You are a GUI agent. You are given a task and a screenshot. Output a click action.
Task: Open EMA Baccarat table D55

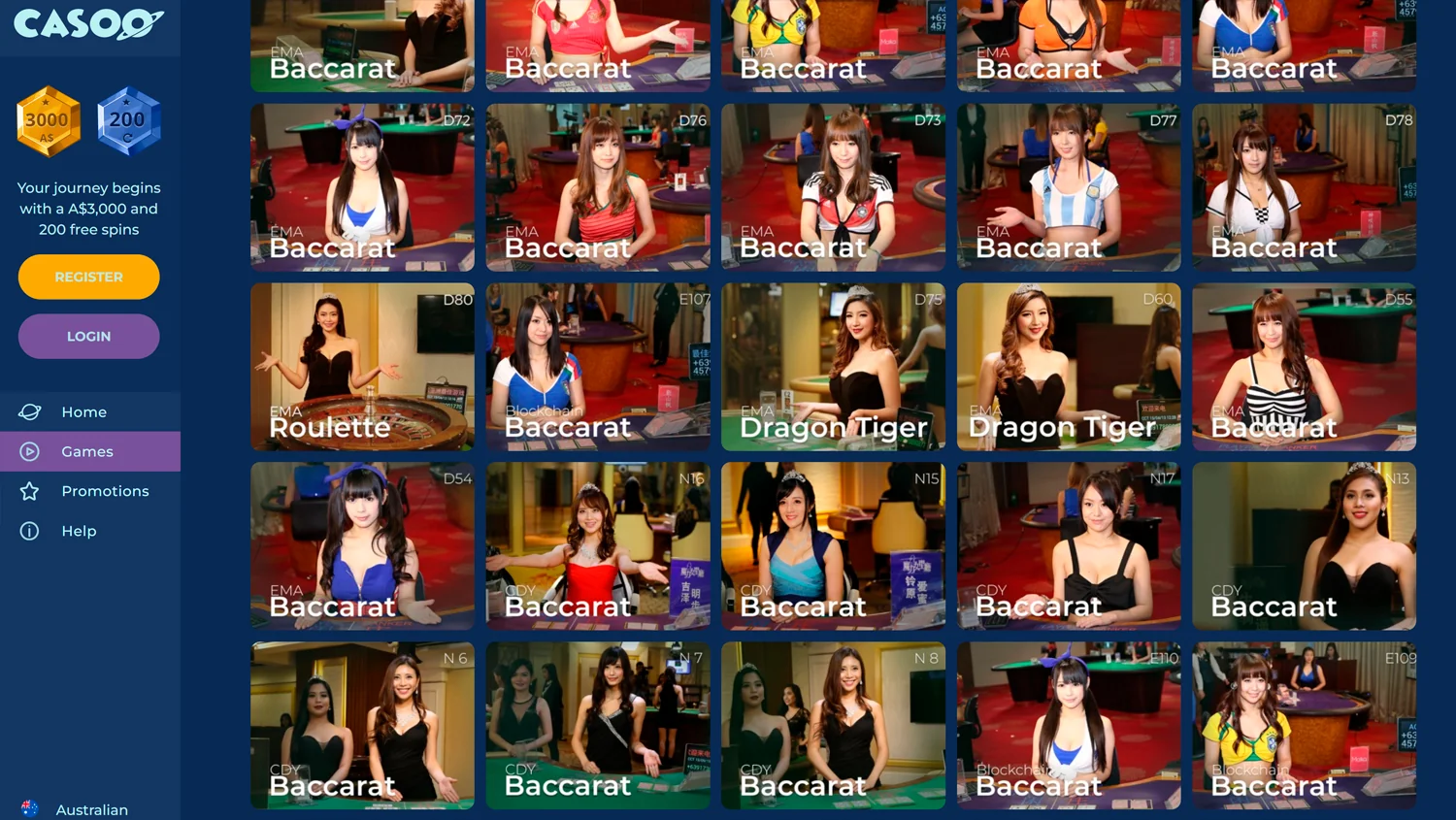click(1304, 367)
